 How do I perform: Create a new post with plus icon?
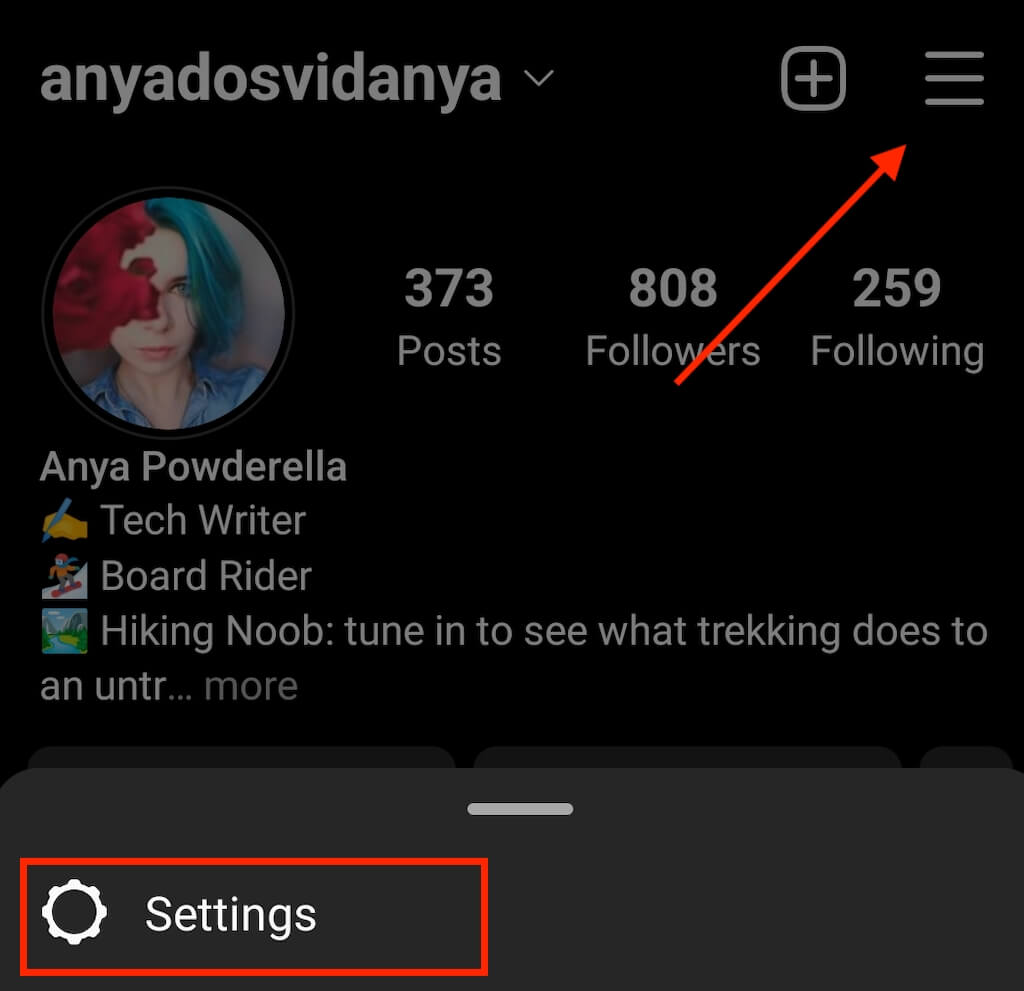813,79
